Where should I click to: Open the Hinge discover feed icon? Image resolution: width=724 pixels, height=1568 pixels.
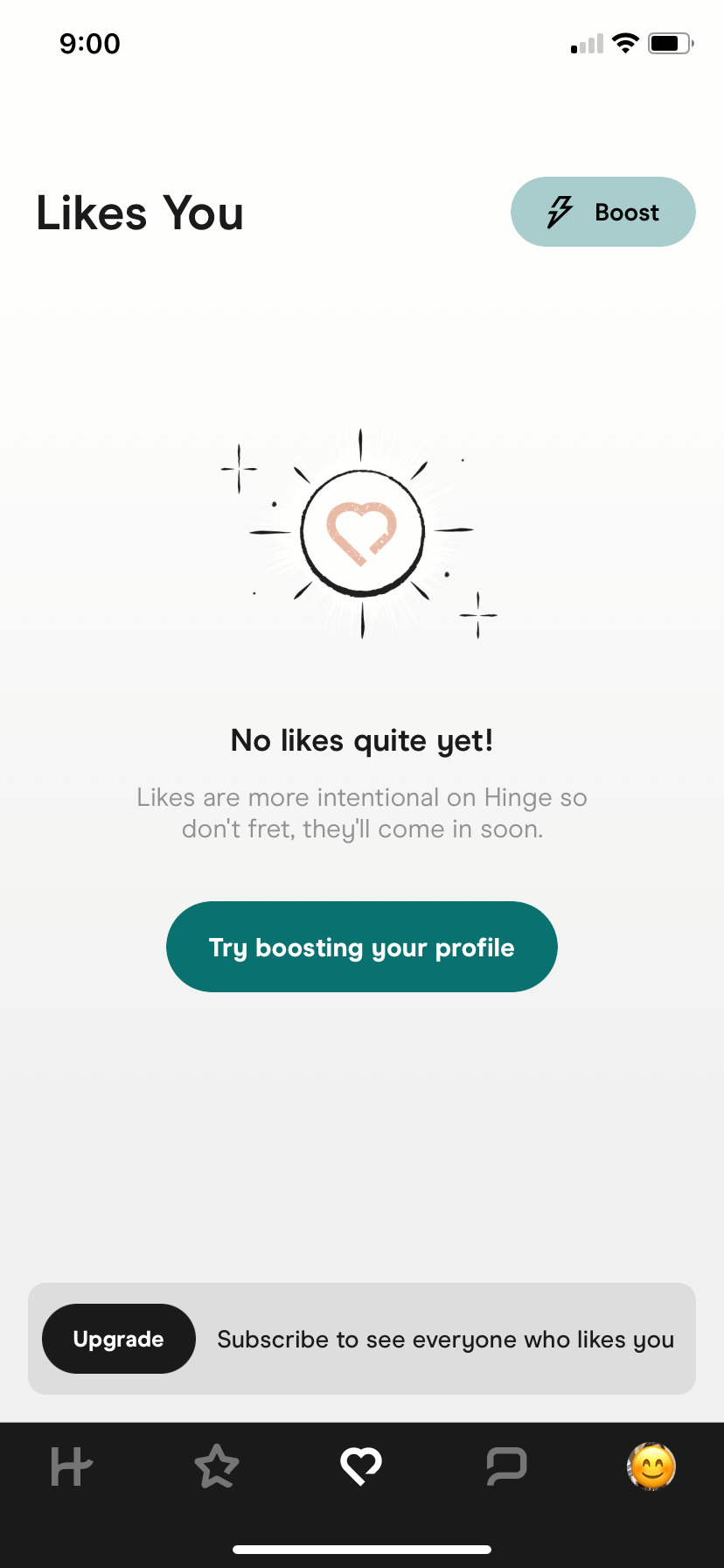(x=72, y=1466)
